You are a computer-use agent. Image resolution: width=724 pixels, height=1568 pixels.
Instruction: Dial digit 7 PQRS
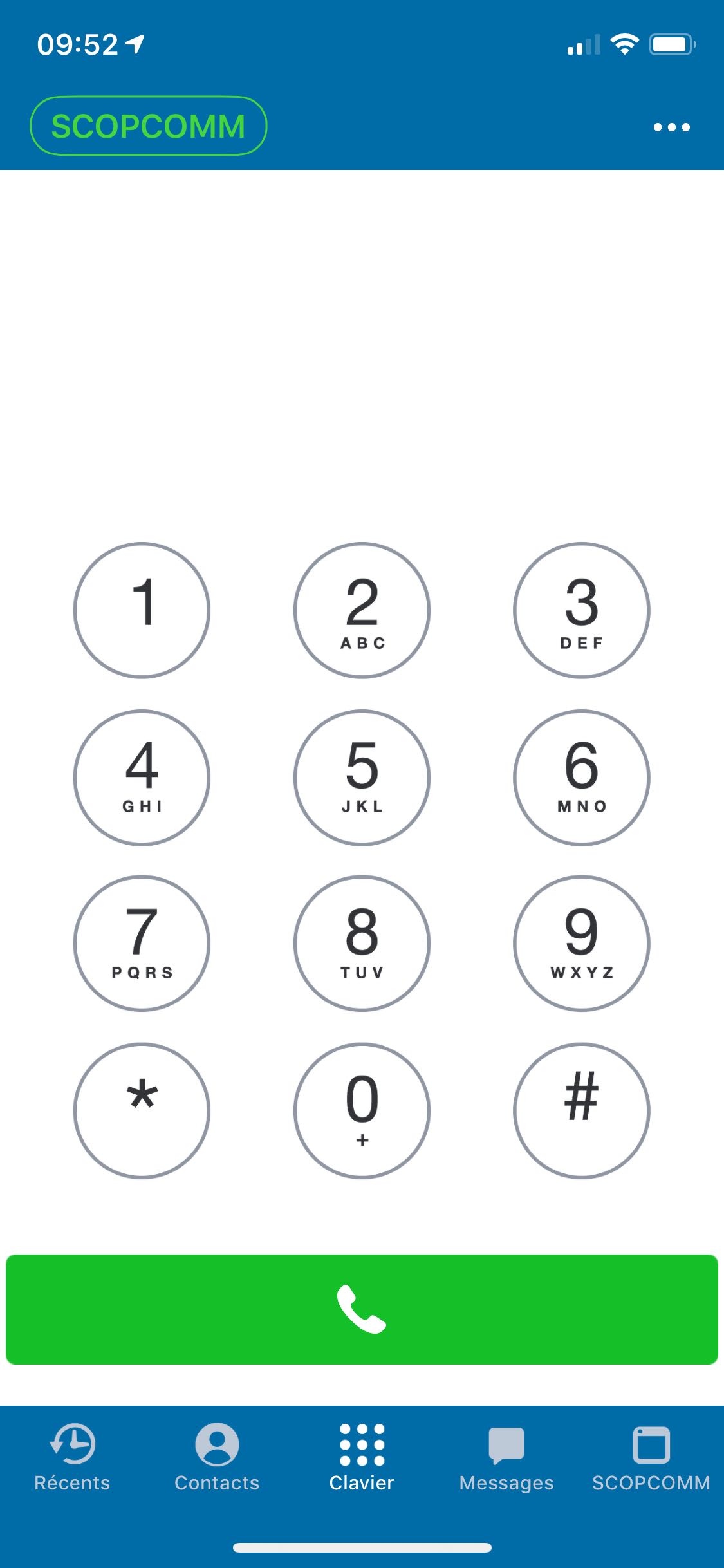[x=142, y=944]
